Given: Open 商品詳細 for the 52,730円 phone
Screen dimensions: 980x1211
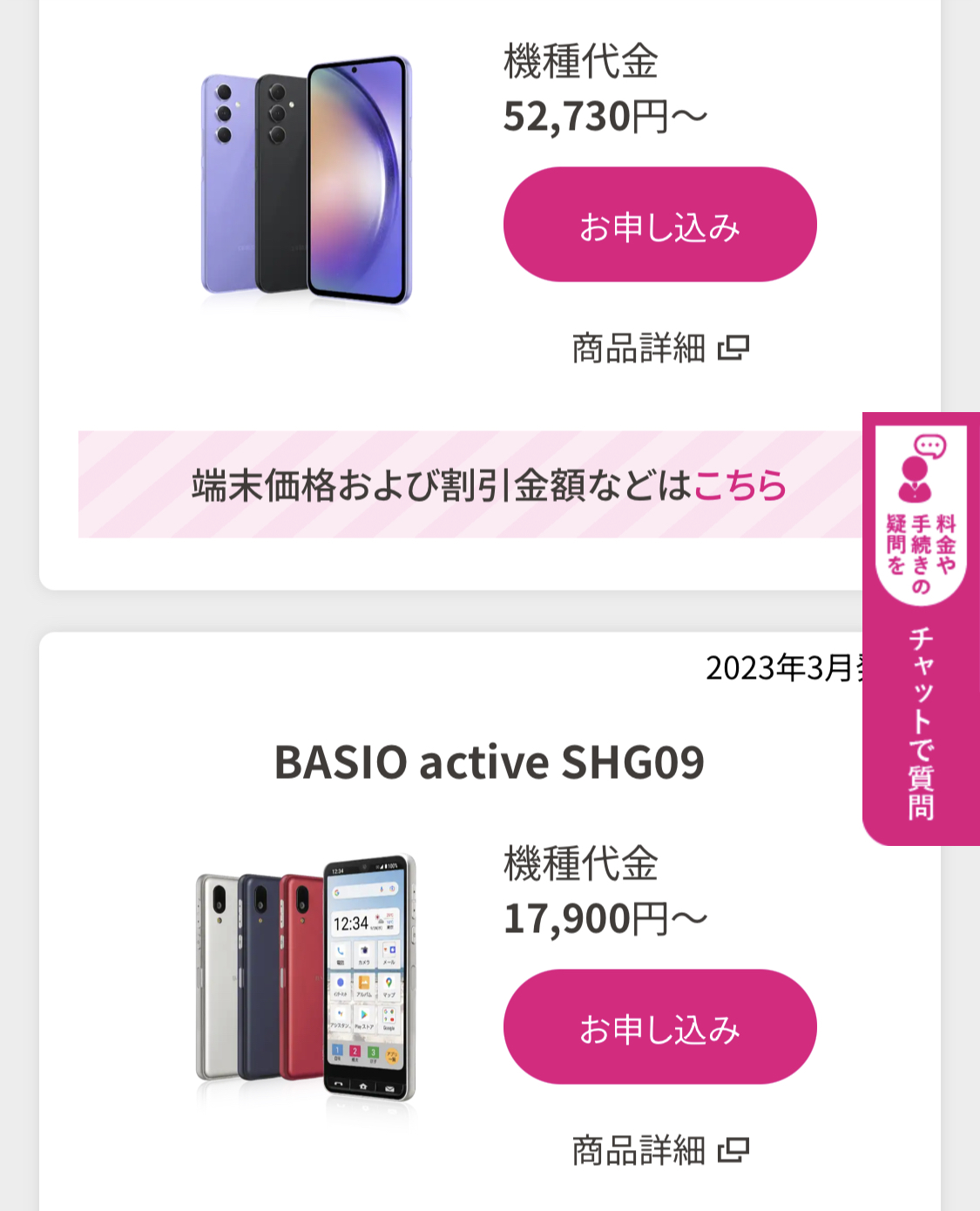Looking at the screenshot, I should click(x=659, y=348).
